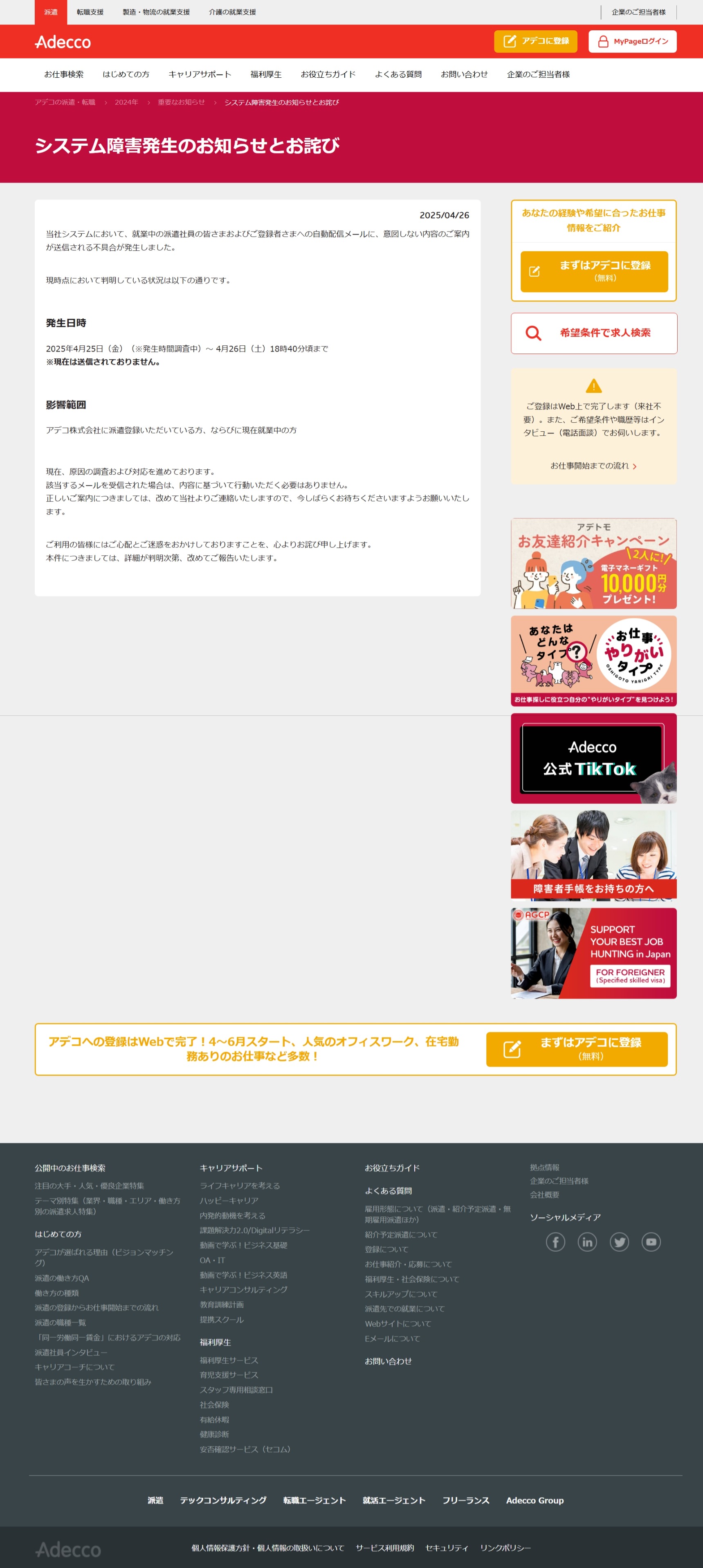Tap まずはアデコに登録 in the sidebar box
The height and width of the screenshot is (1568, 703).
point(594,271)
